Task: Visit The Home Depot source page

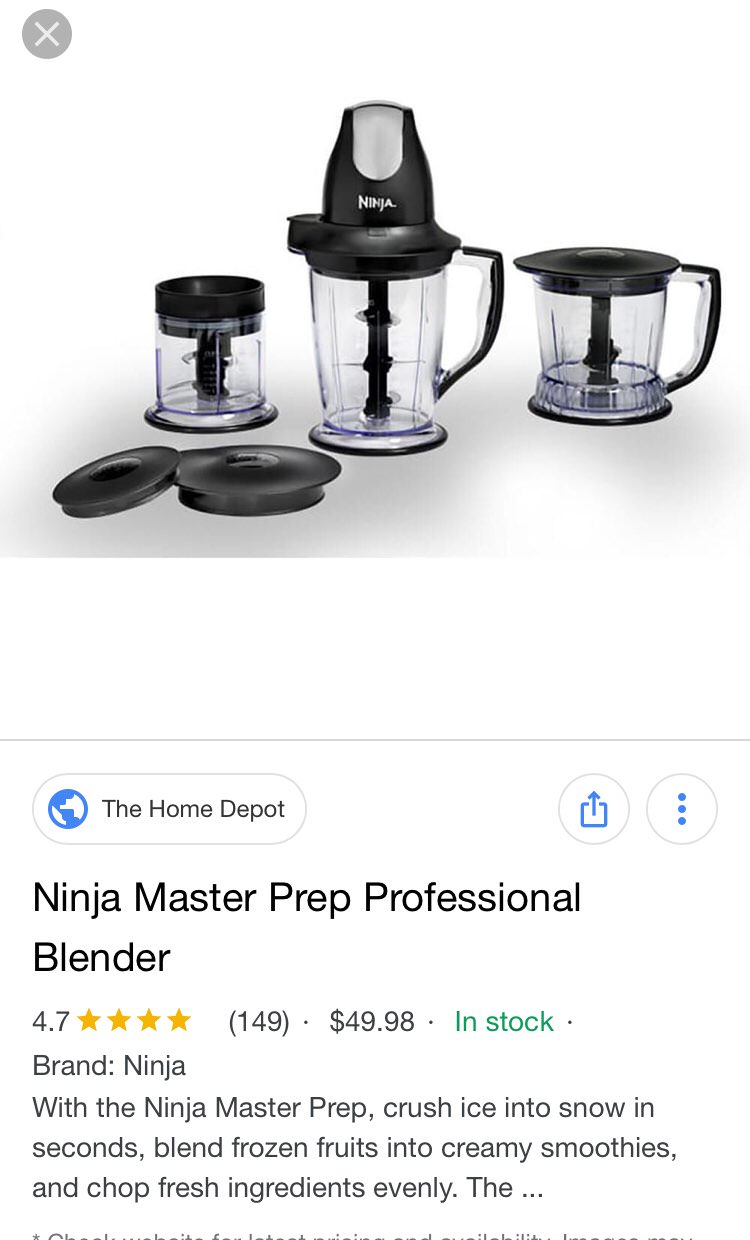Action: tap(169, 809)
